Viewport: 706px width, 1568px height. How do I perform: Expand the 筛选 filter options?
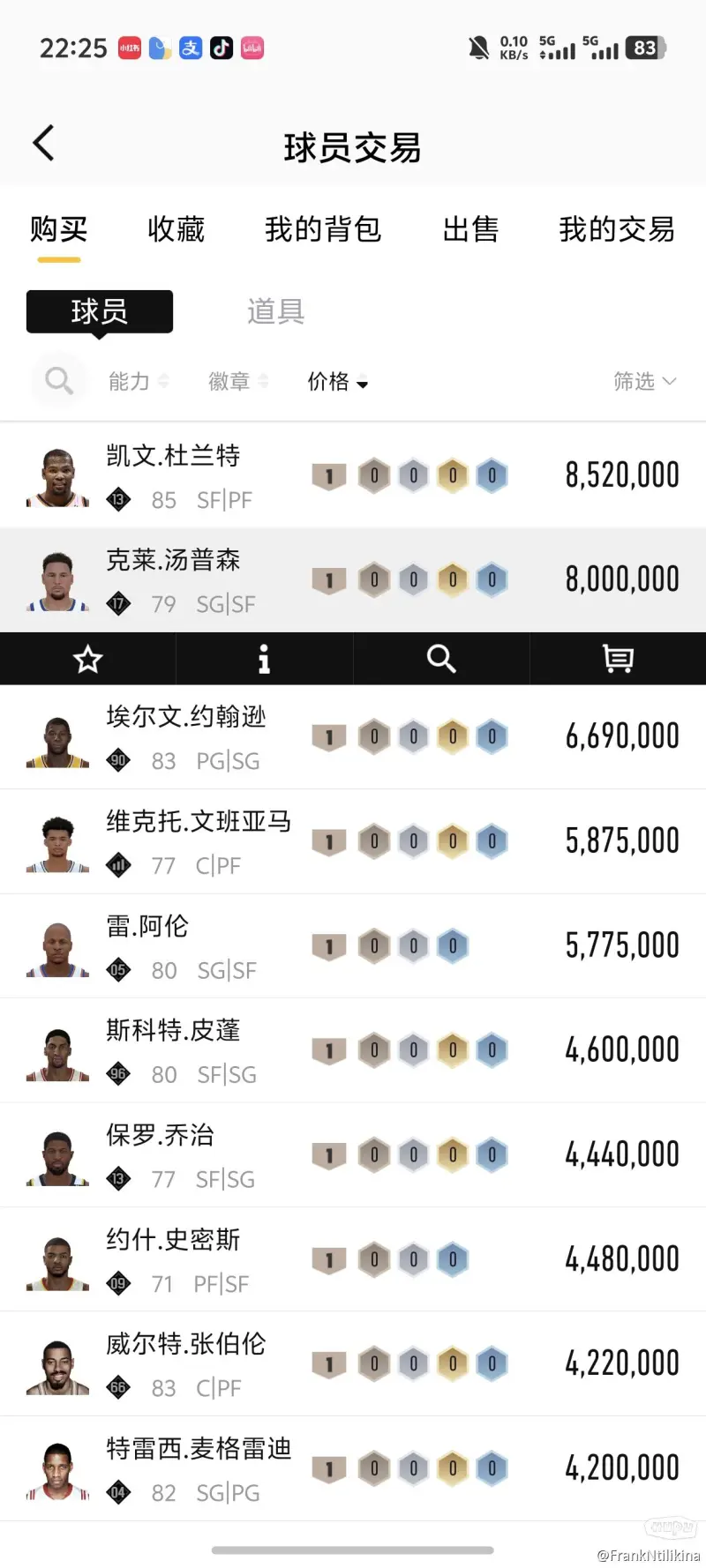644,381
